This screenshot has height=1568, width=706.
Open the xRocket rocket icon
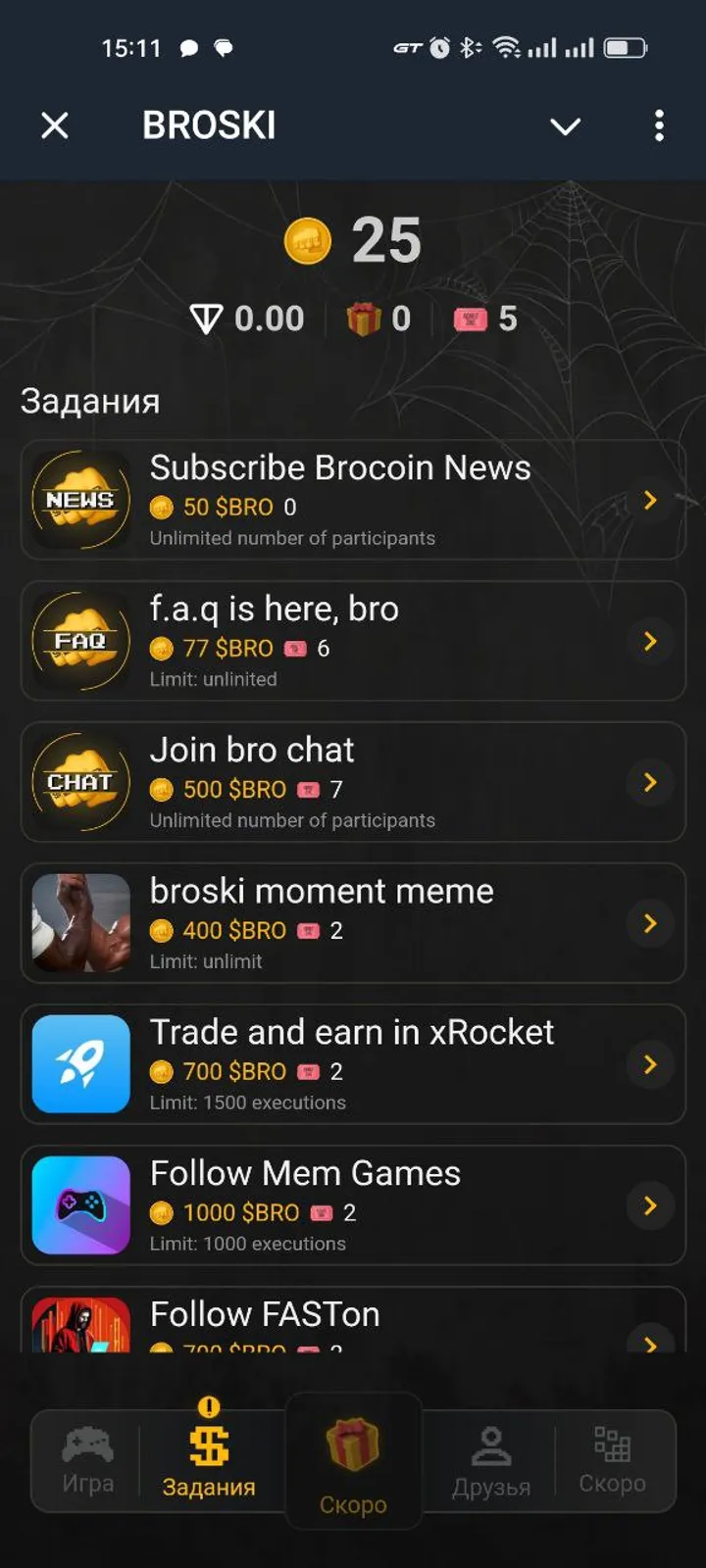pos(80,1064)
